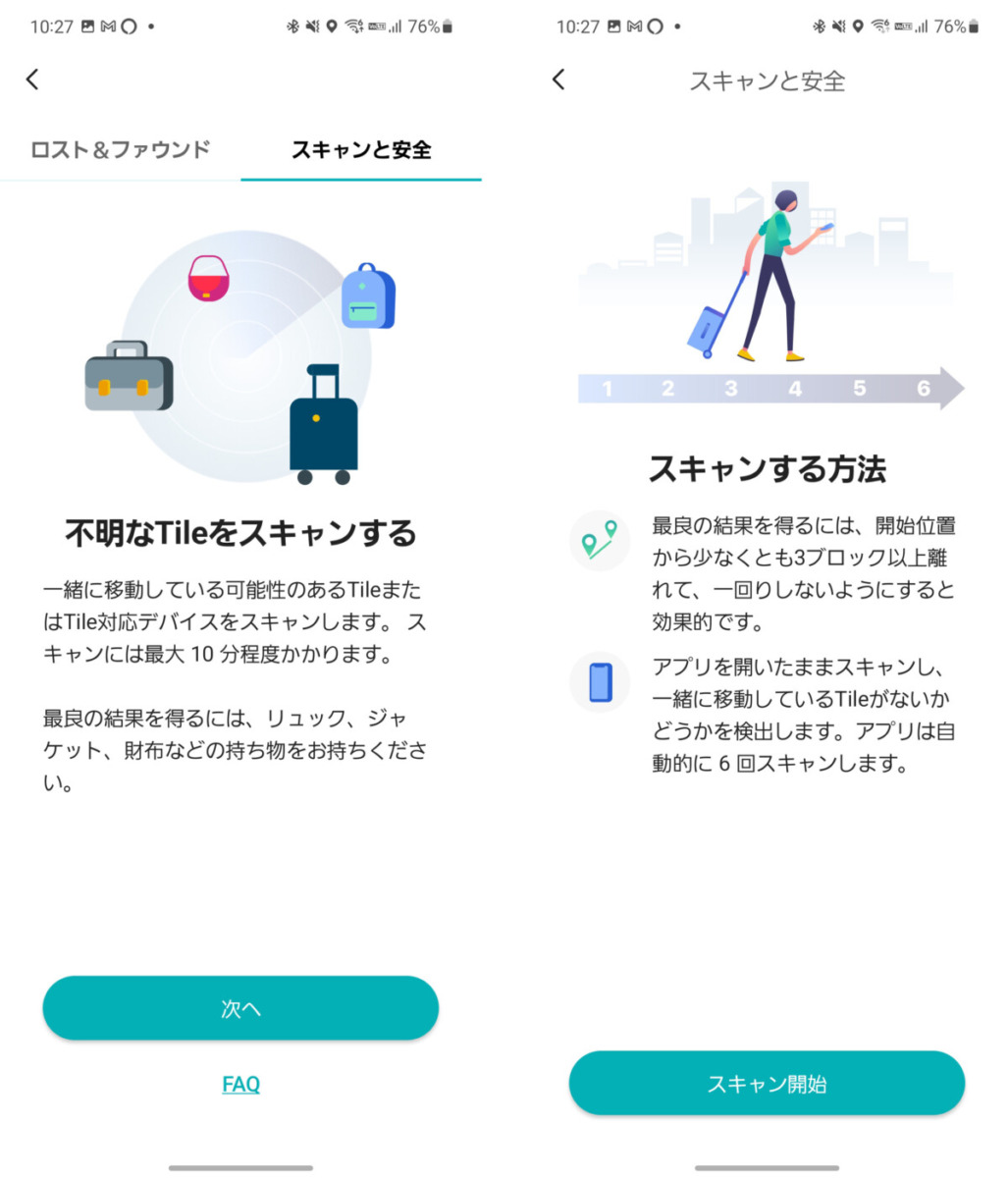The image size is (1008, 1178).
Task: Tap the 次へ button
Action: (240, 1008)
